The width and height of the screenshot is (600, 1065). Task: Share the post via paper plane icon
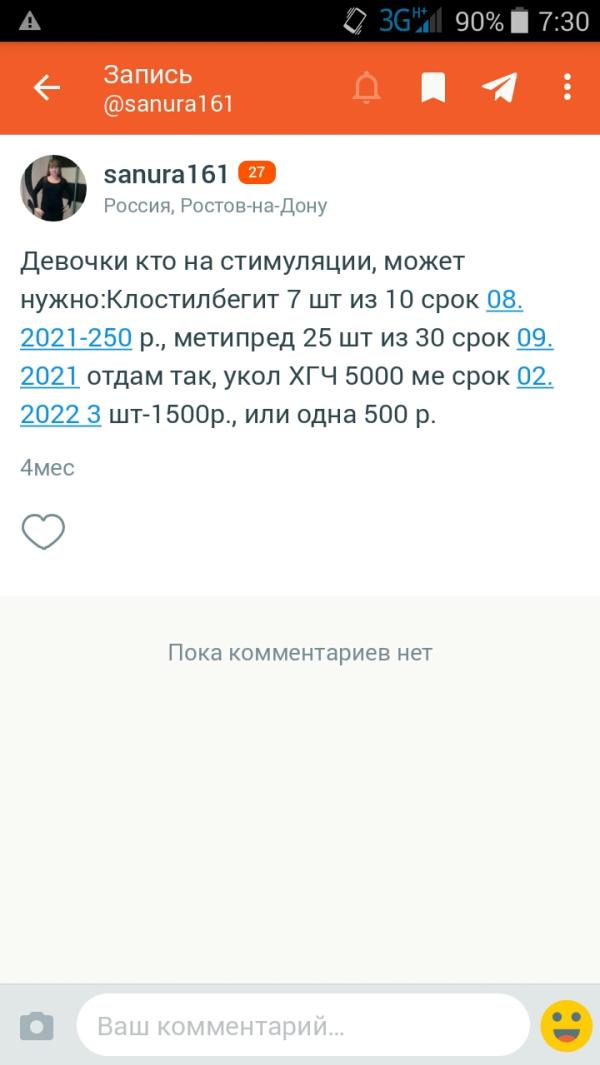[x=499, y=88]
